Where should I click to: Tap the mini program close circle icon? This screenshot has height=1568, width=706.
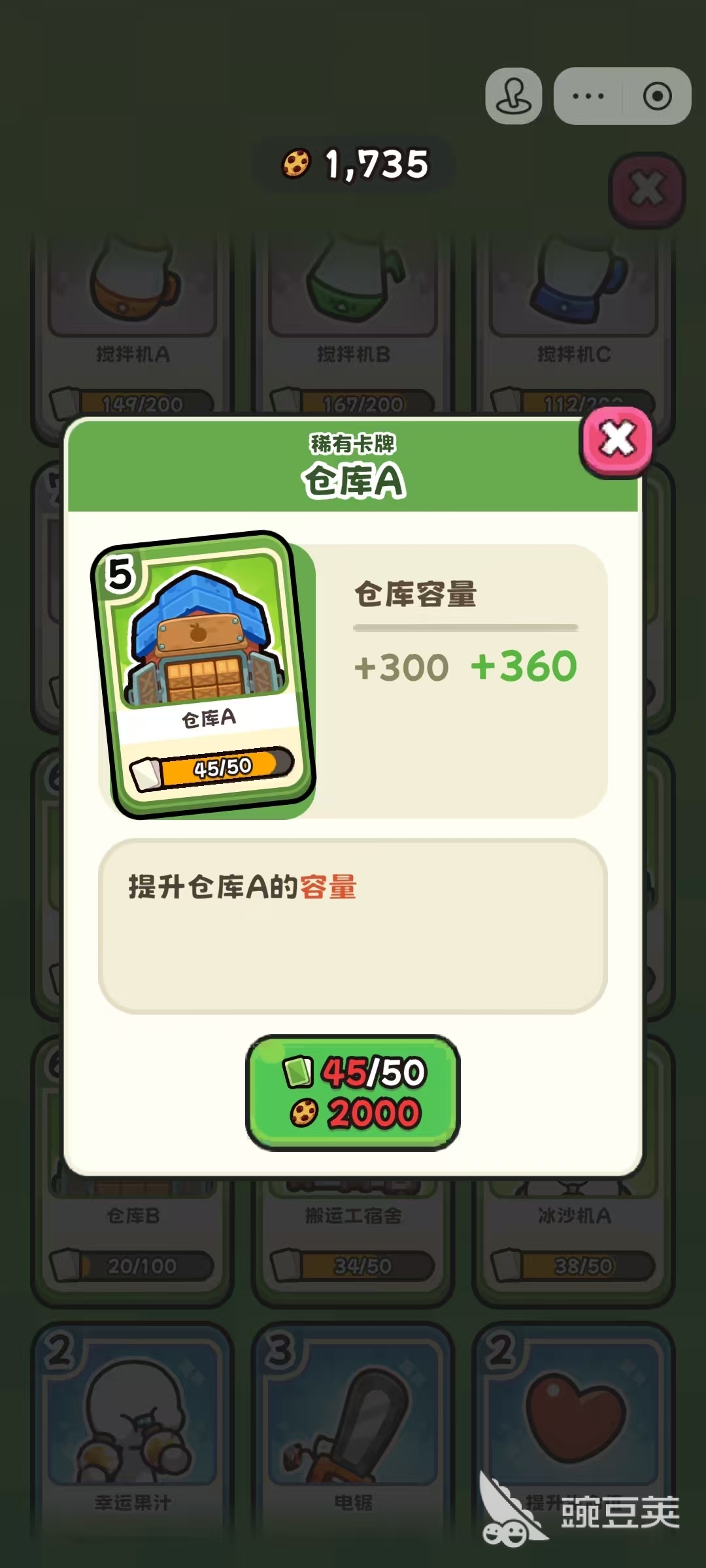coord(657,96)
